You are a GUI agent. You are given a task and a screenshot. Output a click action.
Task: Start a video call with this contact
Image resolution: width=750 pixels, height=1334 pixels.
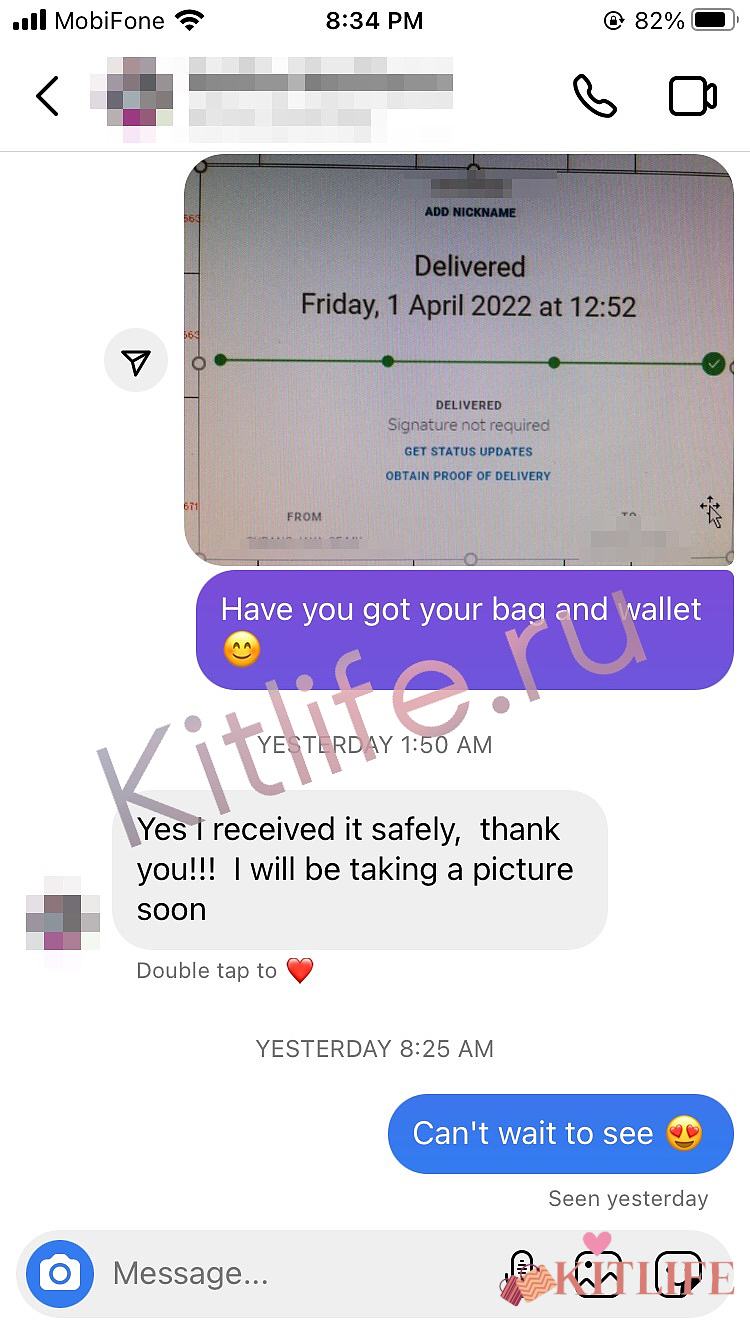click(692, 96)
